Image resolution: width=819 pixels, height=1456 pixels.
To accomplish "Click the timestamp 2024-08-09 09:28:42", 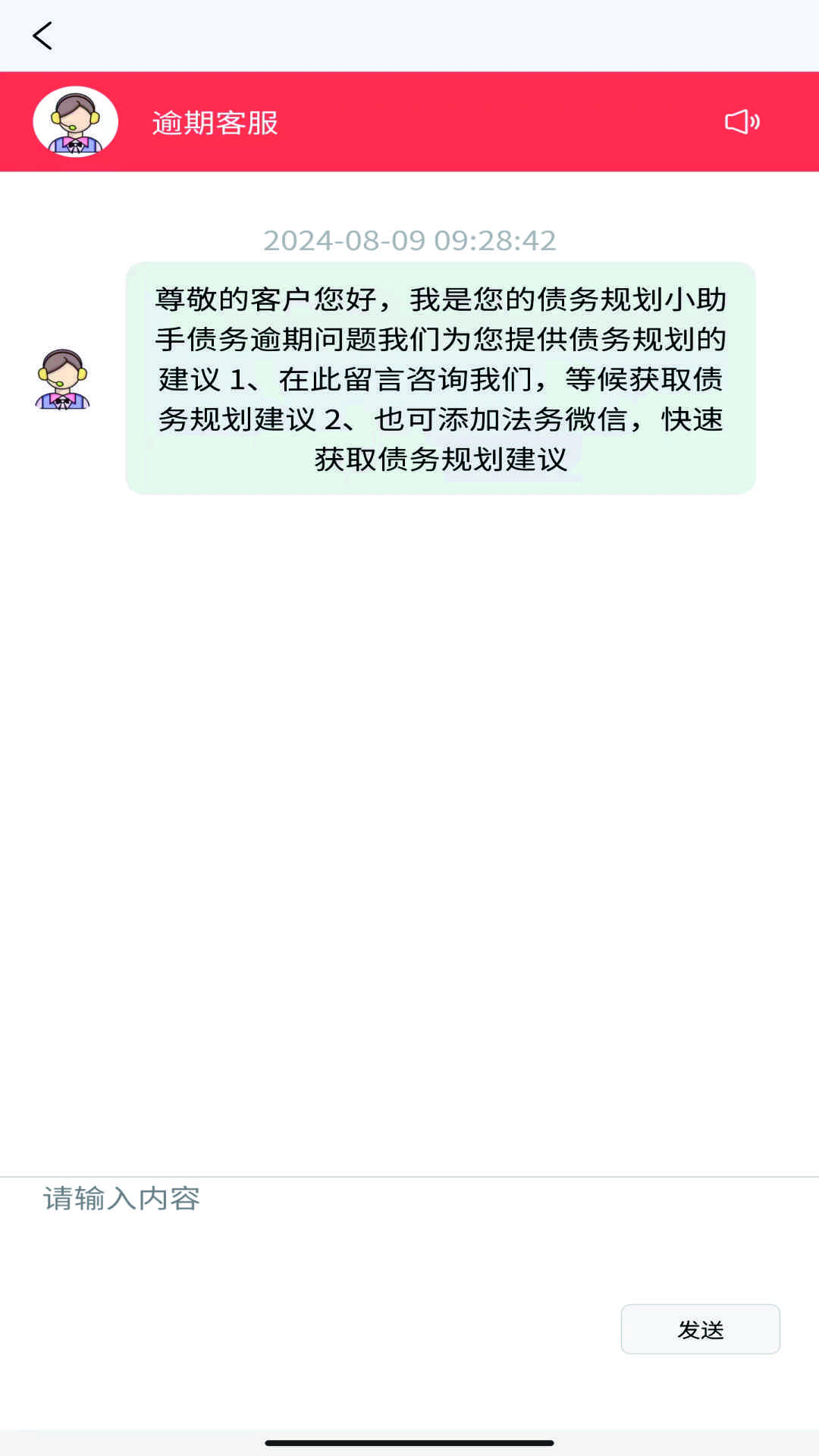I will click(409, 241).
